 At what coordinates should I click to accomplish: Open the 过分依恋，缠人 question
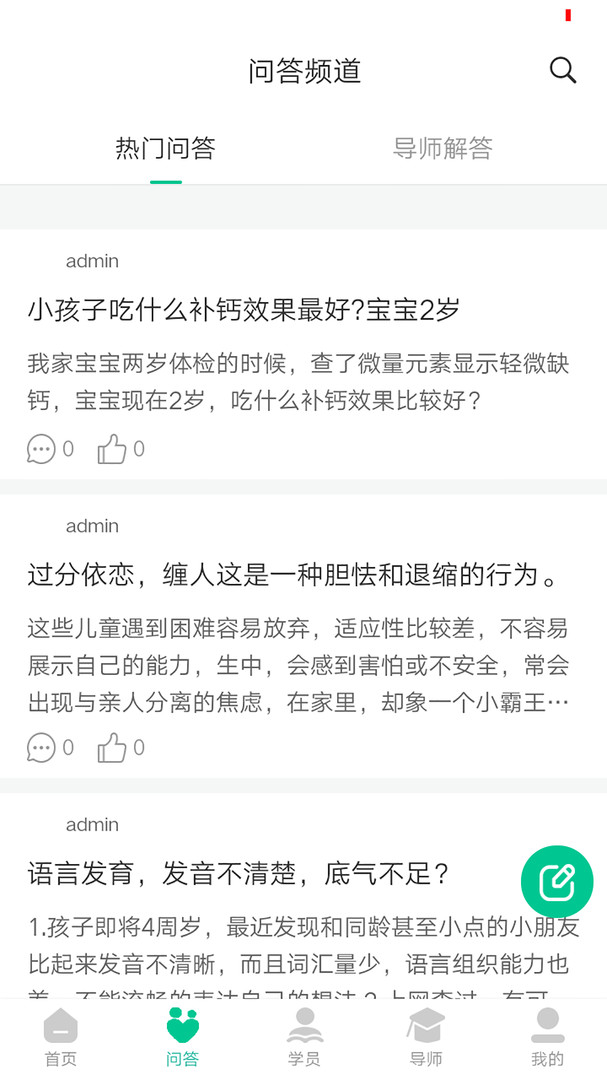[292, 575]
